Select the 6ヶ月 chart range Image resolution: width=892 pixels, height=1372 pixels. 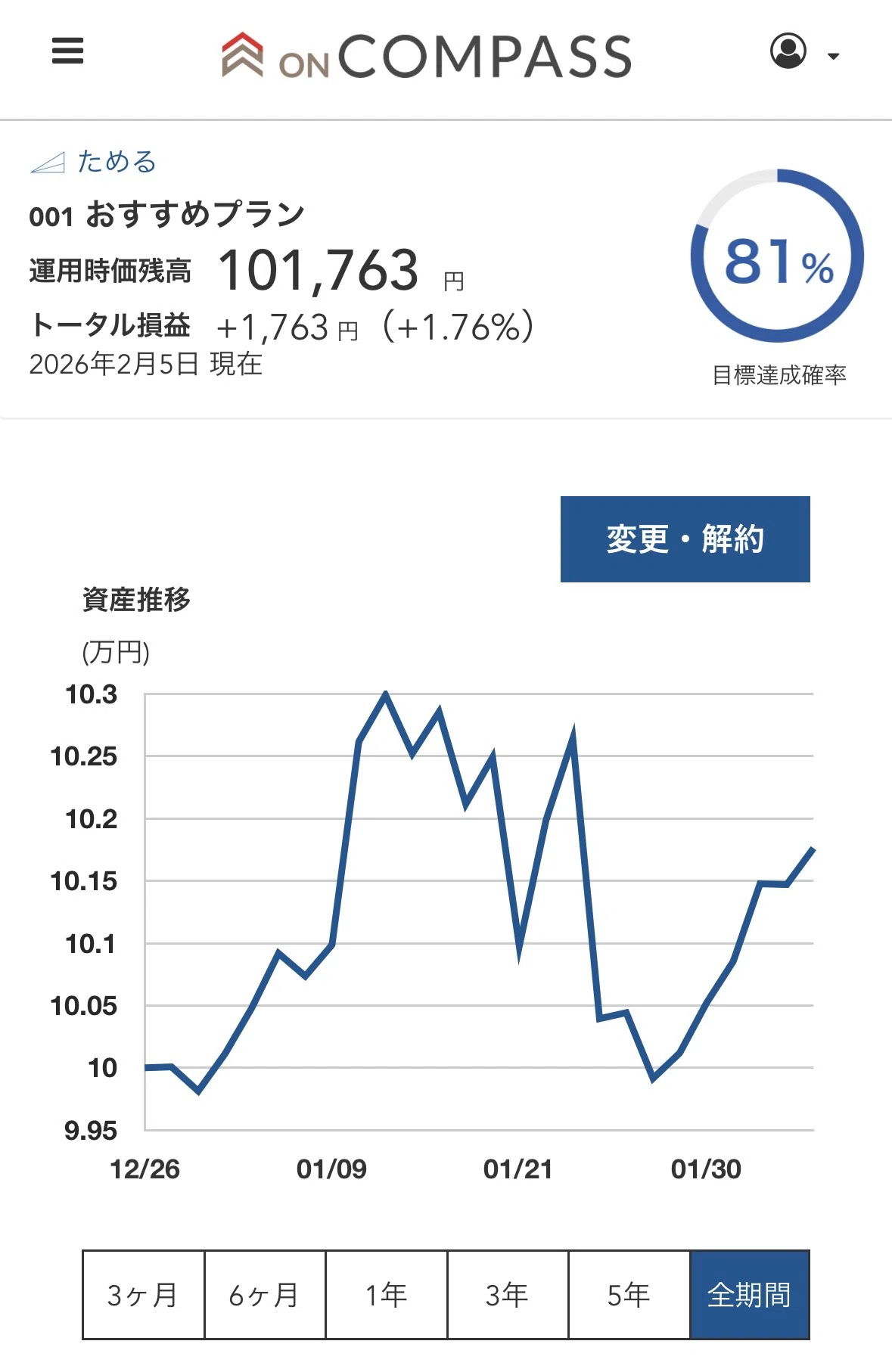(x=265, y=1295)
